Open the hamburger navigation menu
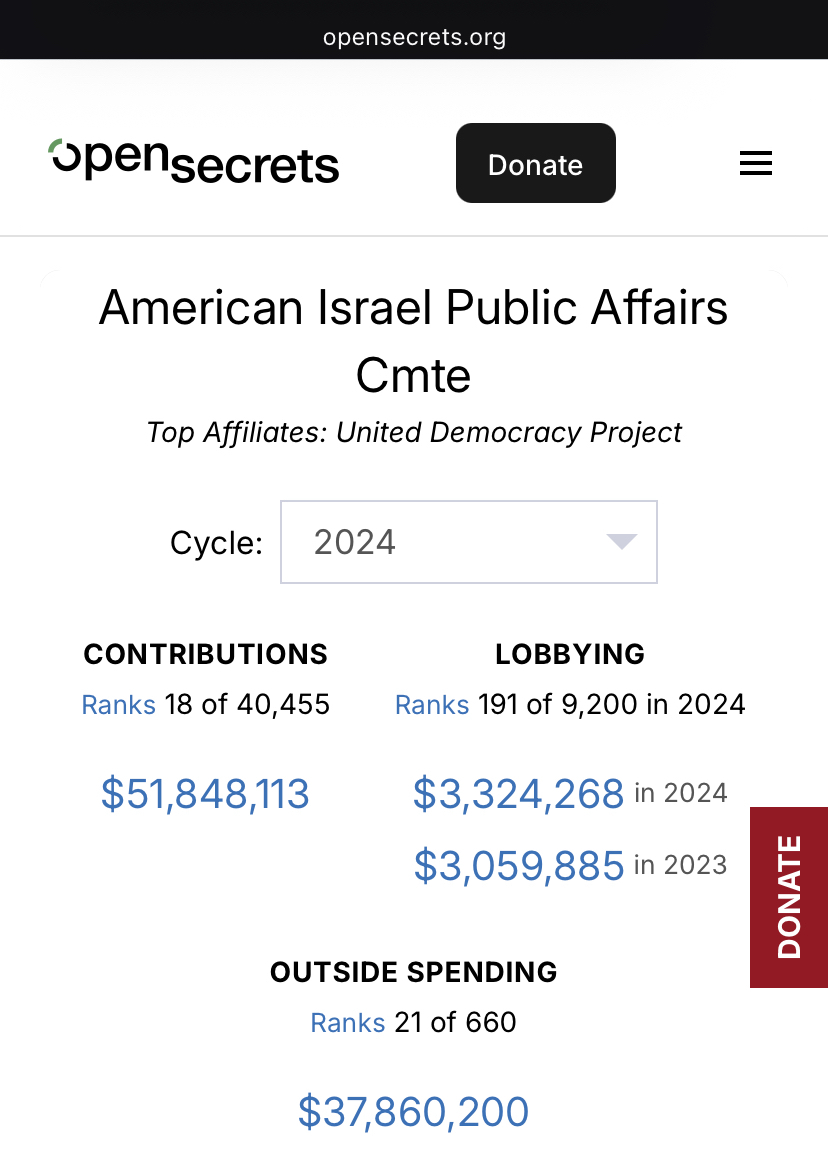Image resolution: width=828 pixels, height=1168 pixels. click(x=755, y=164)
